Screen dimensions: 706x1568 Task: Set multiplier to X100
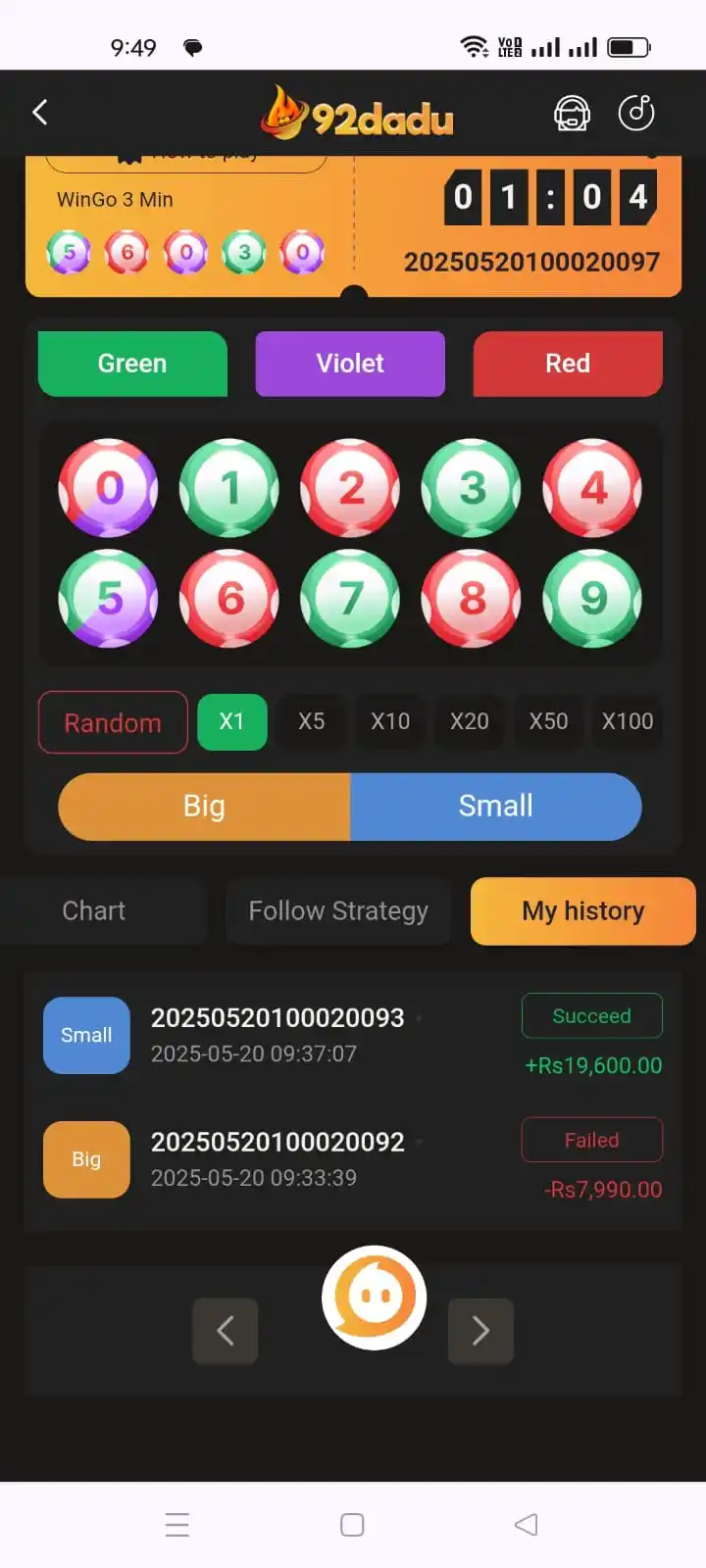point(628,722)
